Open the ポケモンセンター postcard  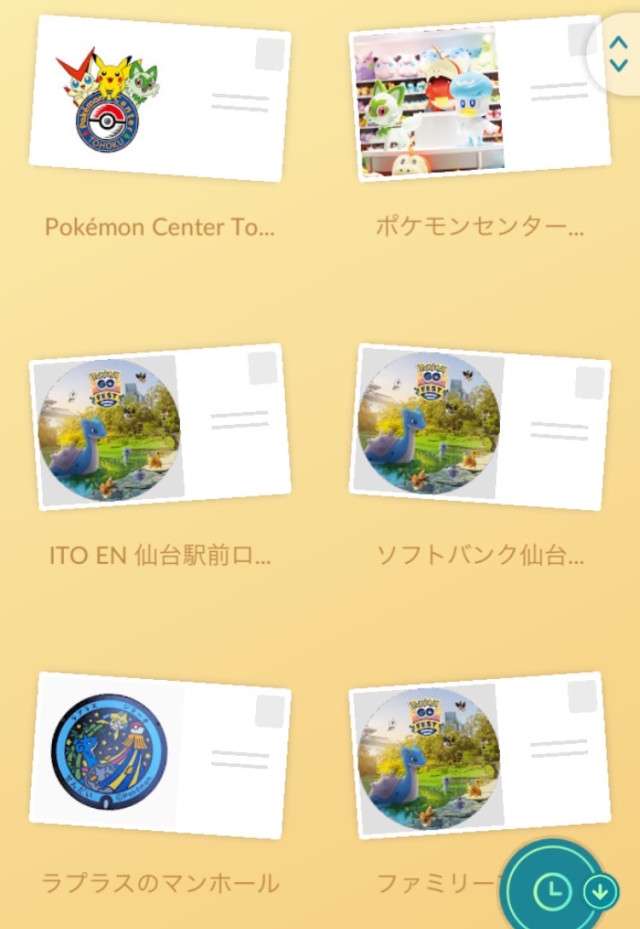point(480,100)
